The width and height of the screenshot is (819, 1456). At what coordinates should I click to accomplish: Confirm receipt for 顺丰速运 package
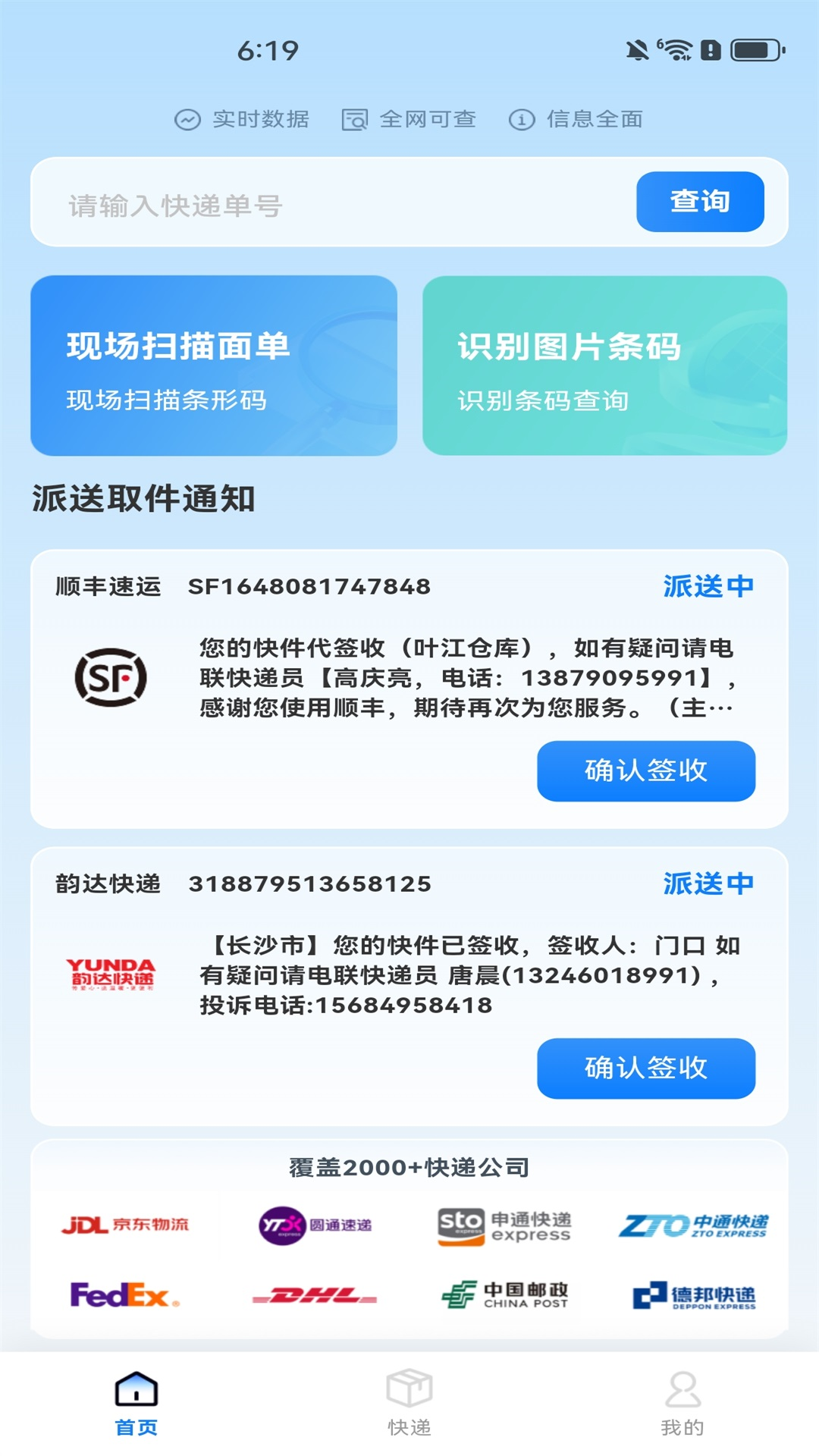(x=645, y=770)
